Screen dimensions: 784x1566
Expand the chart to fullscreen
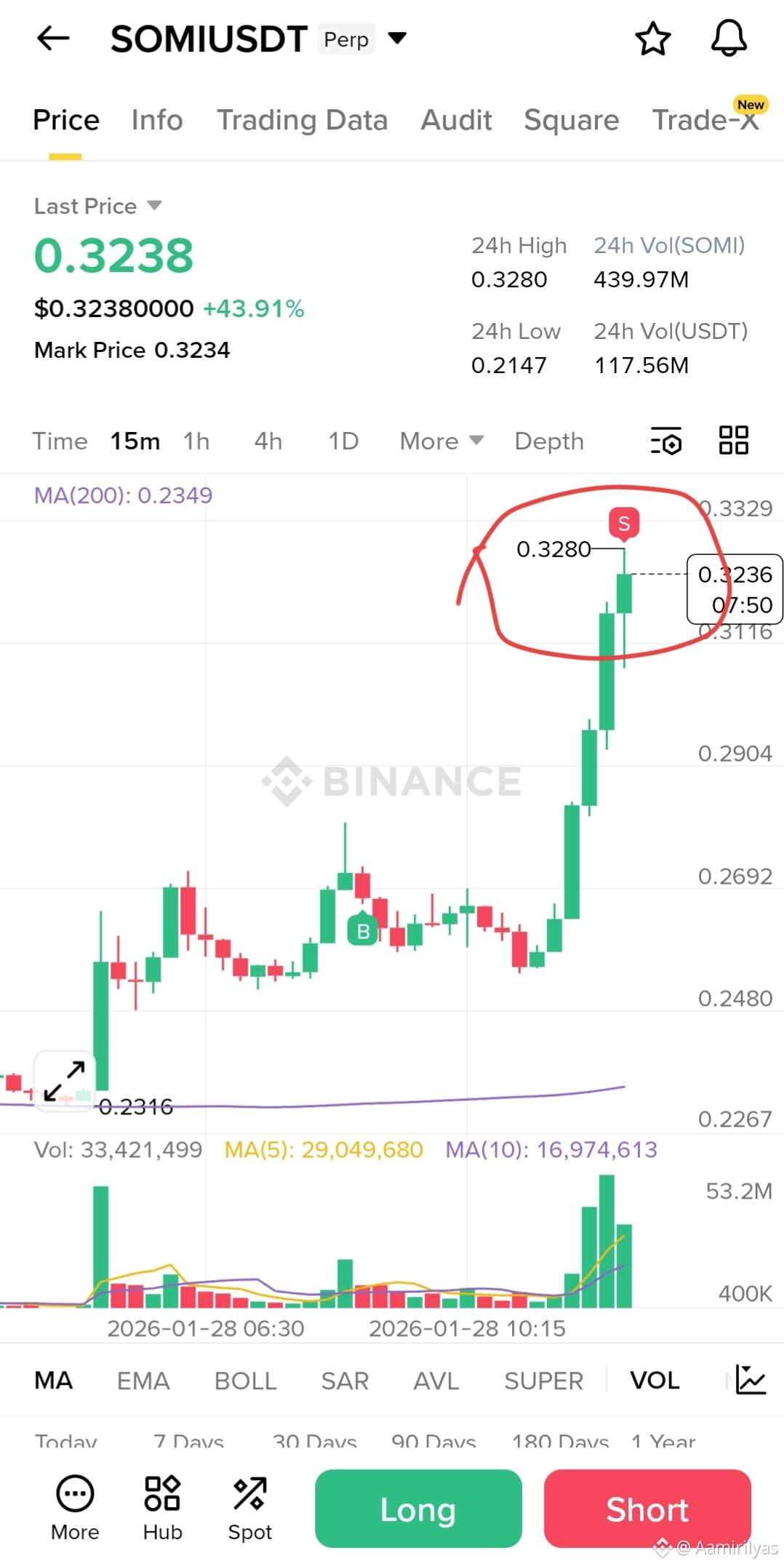(x=64, y=1081)
